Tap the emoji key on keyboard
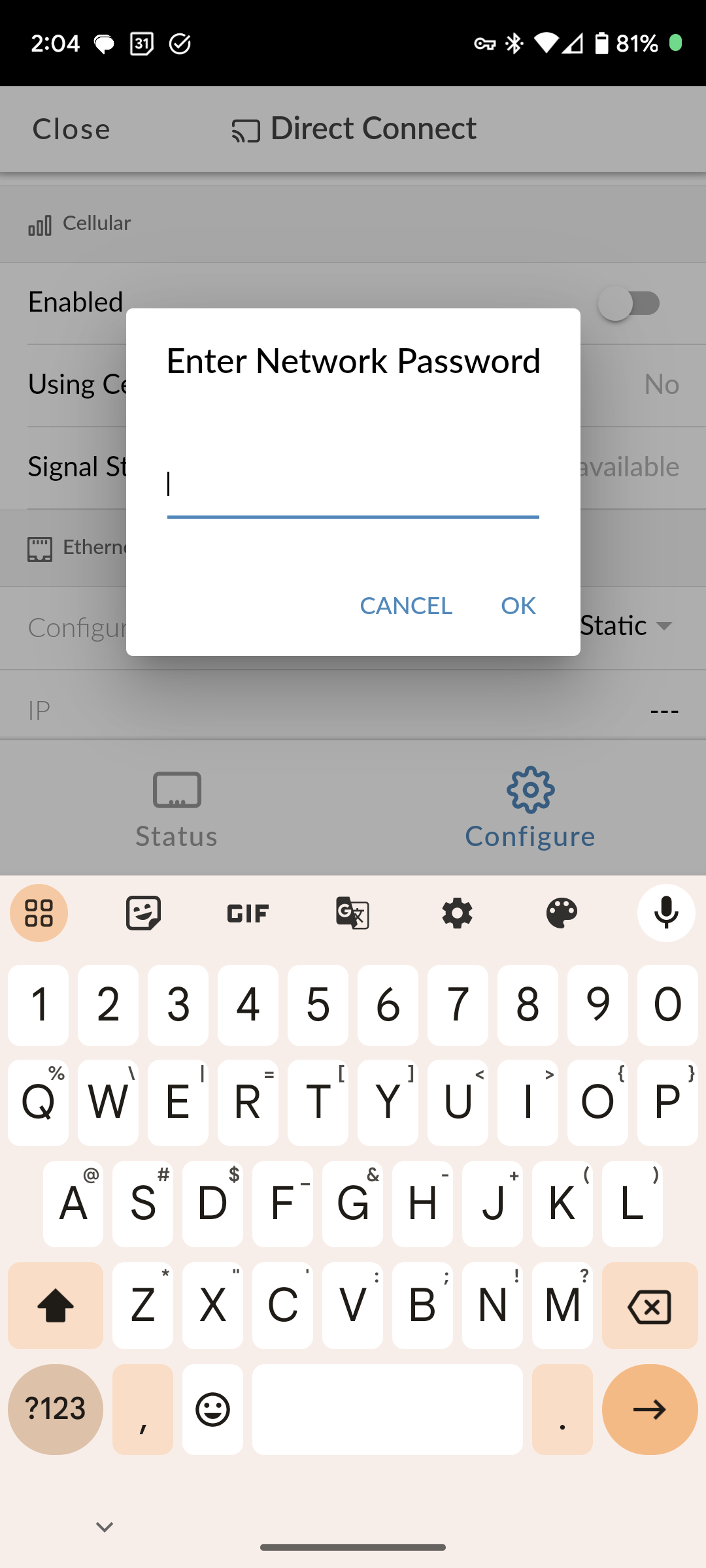The width and height of the screenshot is (706, 1568). (212, 1409)
